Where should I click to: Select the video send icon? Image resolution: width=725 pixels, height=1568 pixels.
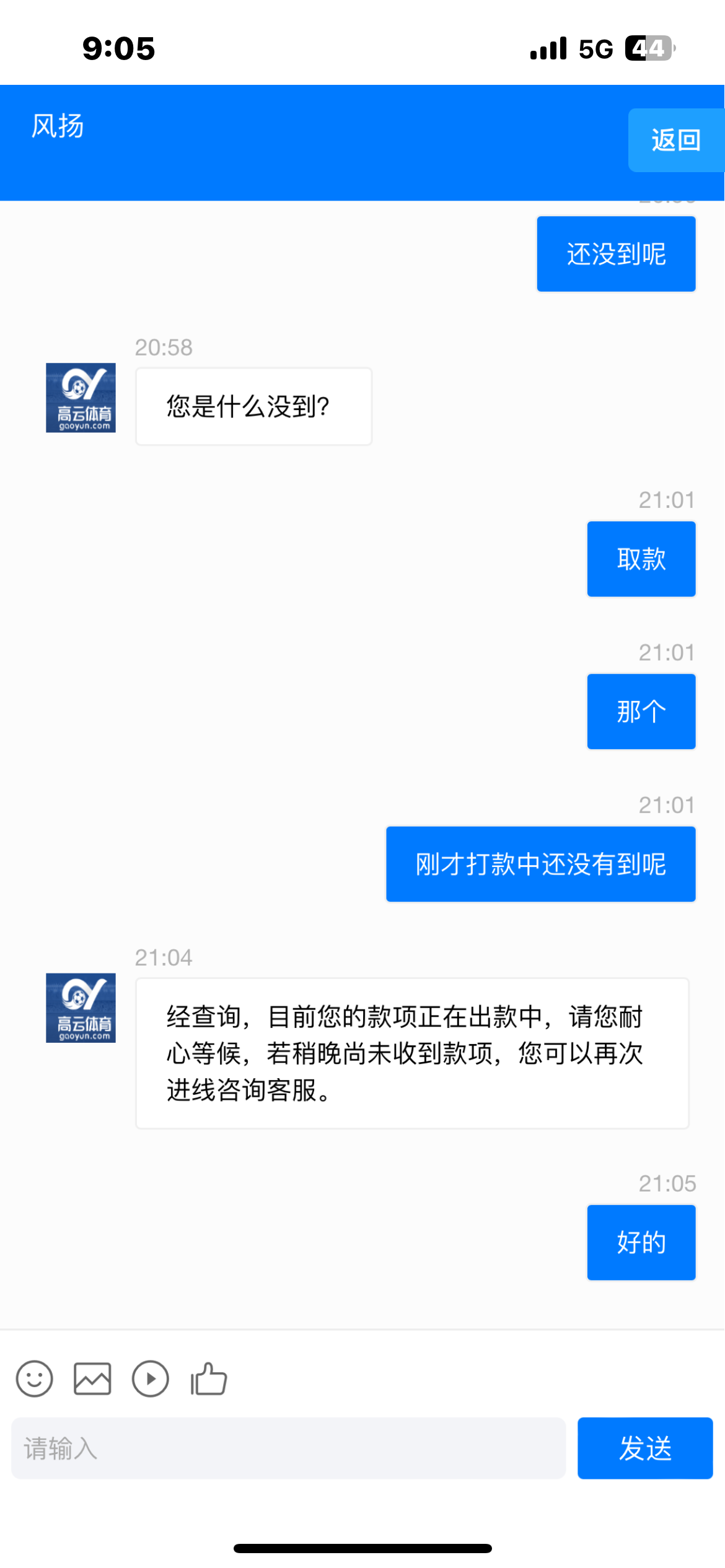pyautogui.click(x=149, y=1379)
